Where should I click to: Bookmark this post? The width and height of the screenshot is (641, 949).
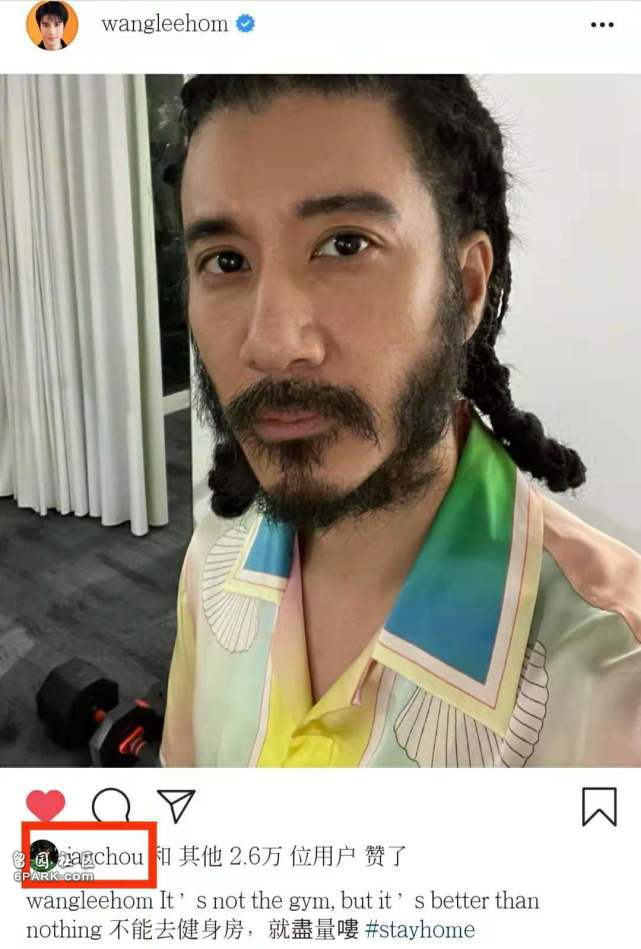tap(599, 807)
